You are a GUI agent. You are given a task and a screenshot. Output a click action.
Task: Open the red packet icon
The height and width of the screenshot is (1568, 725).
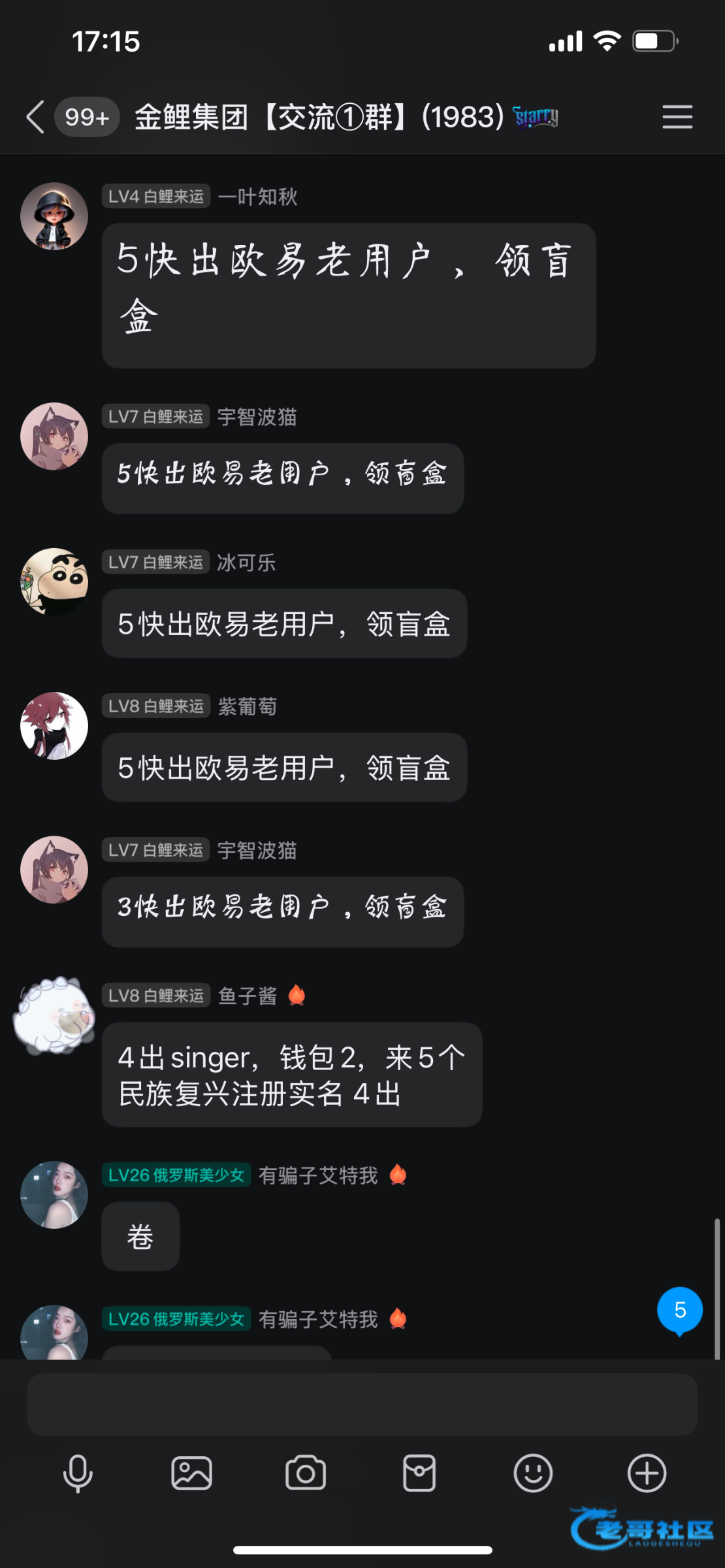click(x=419, y=1474)
